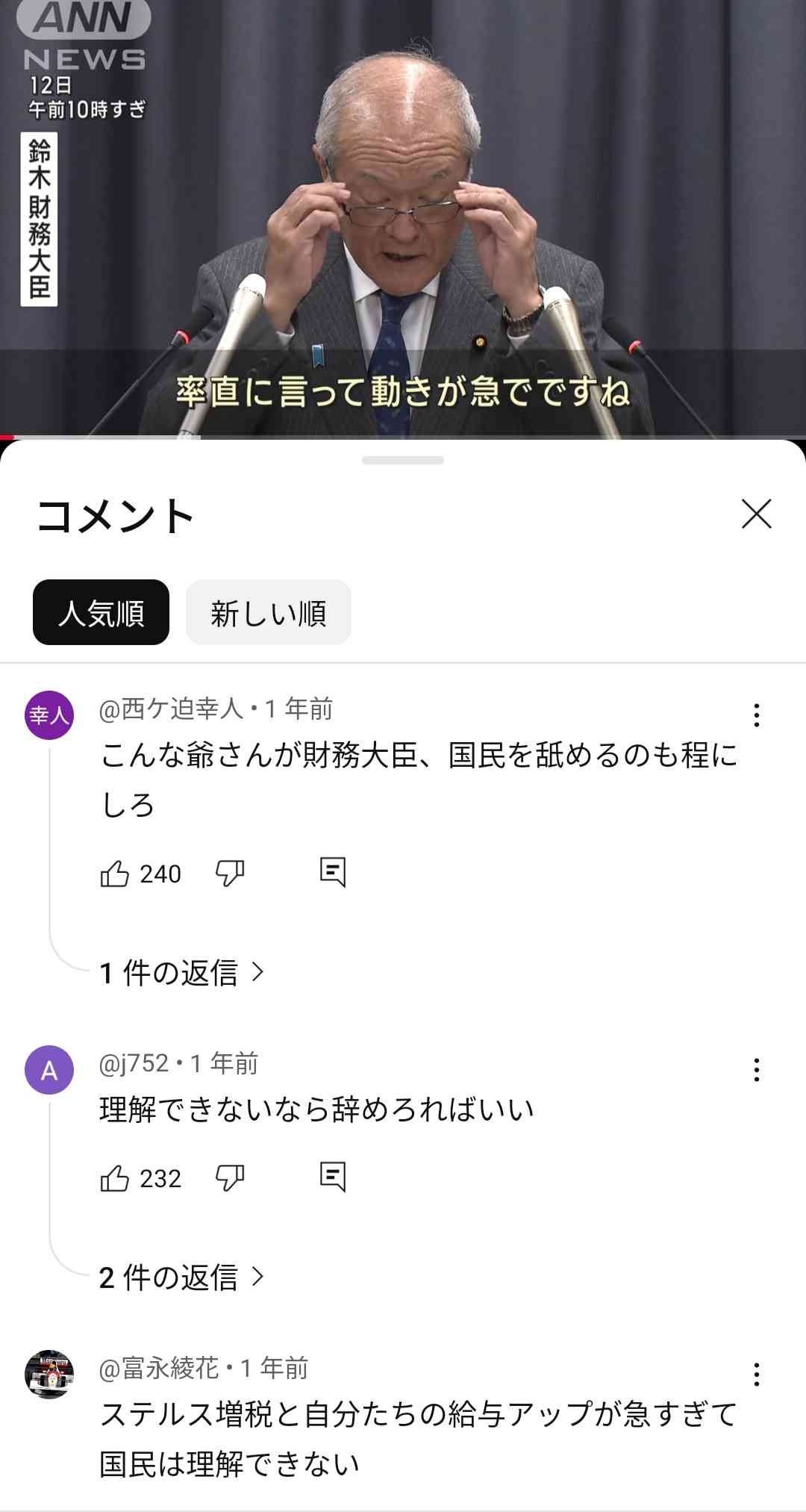Select the 人気順 sort chip
The image size is (806, 1512).
pos(101,612)
